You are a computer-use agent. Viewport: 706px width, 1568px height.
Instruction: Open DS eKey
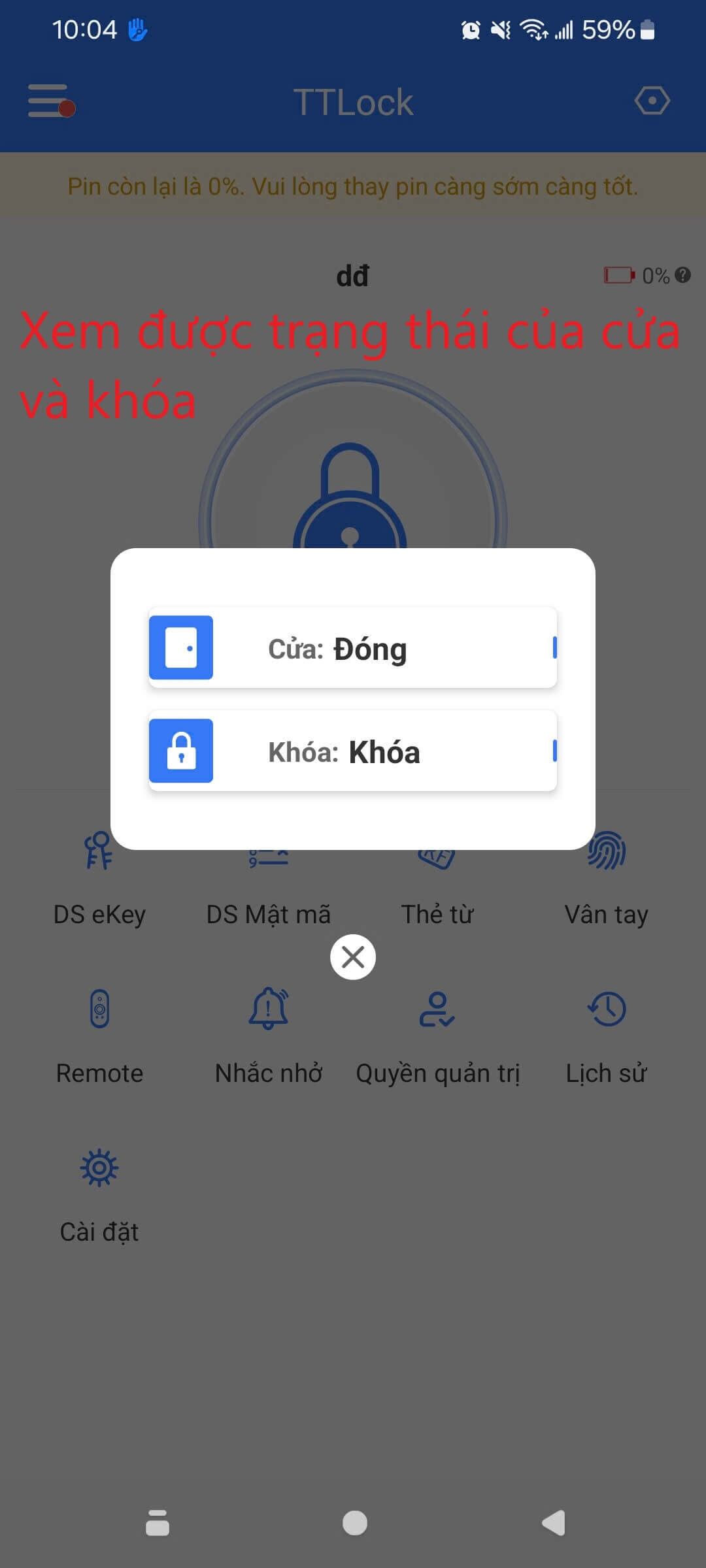[99, 879]
